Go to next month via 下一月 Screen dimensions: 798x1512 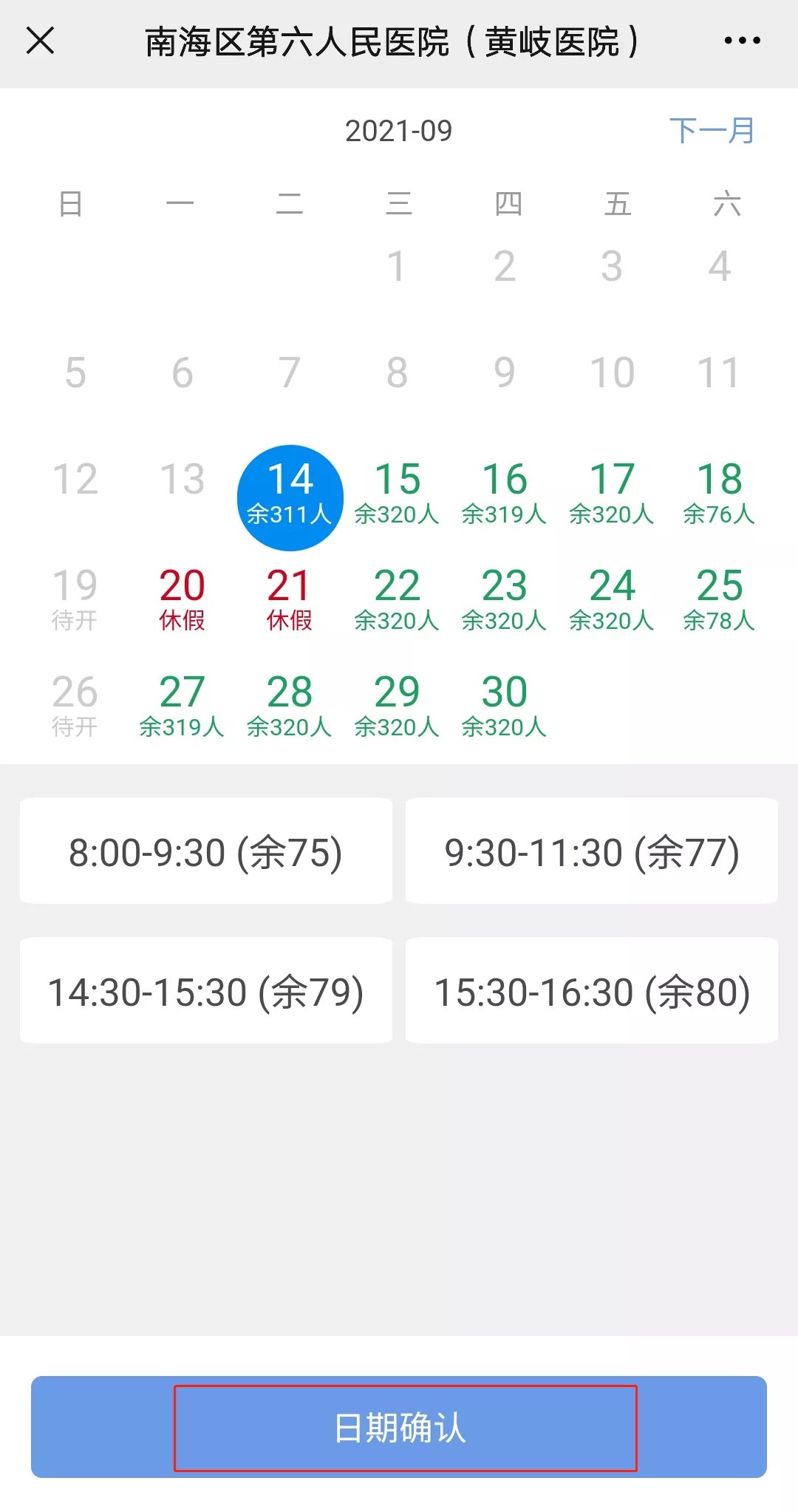click(x=712, y=131)
